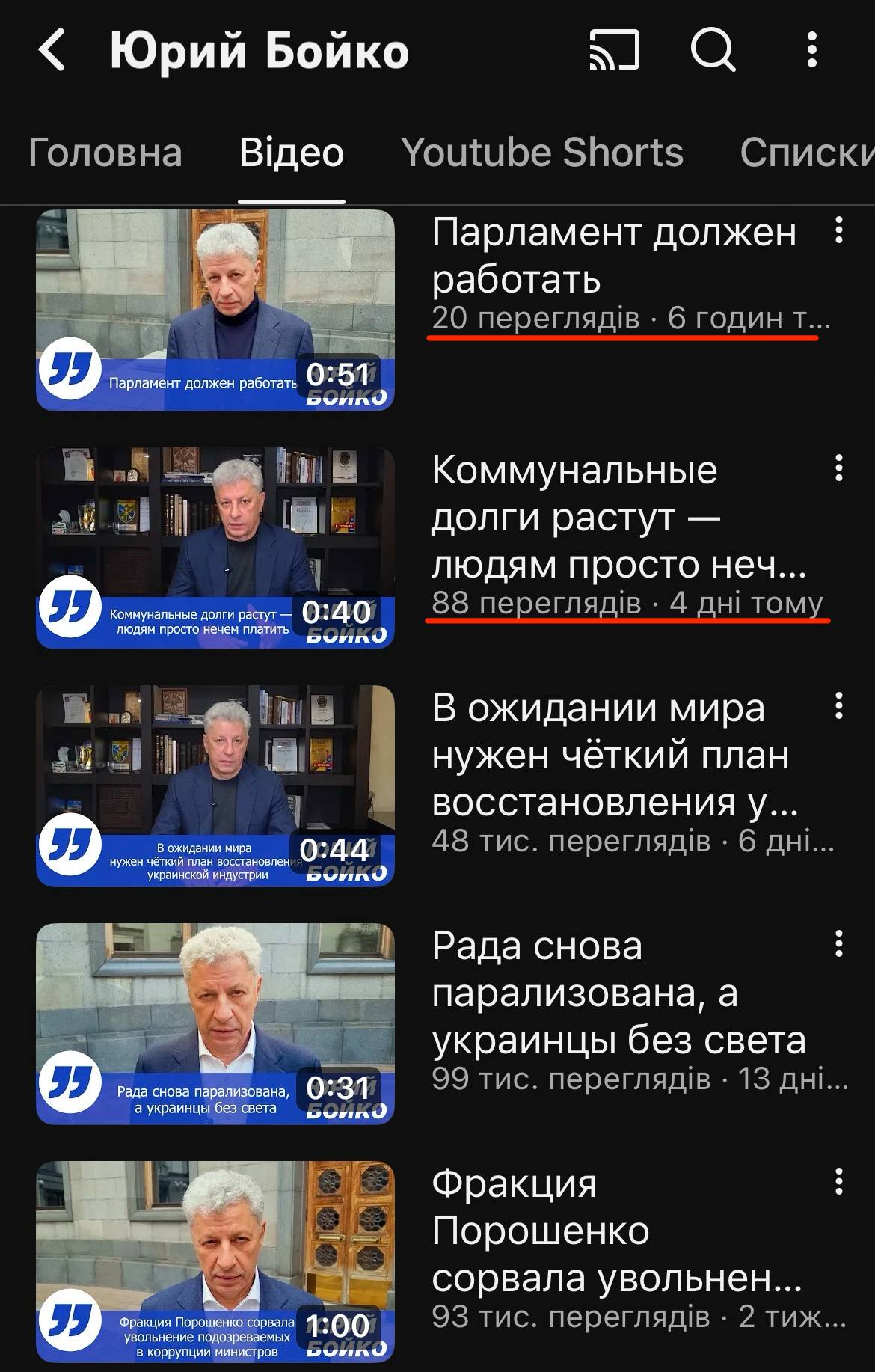
Task: Open options for В ожидании мира video
Action: point(839,705)
